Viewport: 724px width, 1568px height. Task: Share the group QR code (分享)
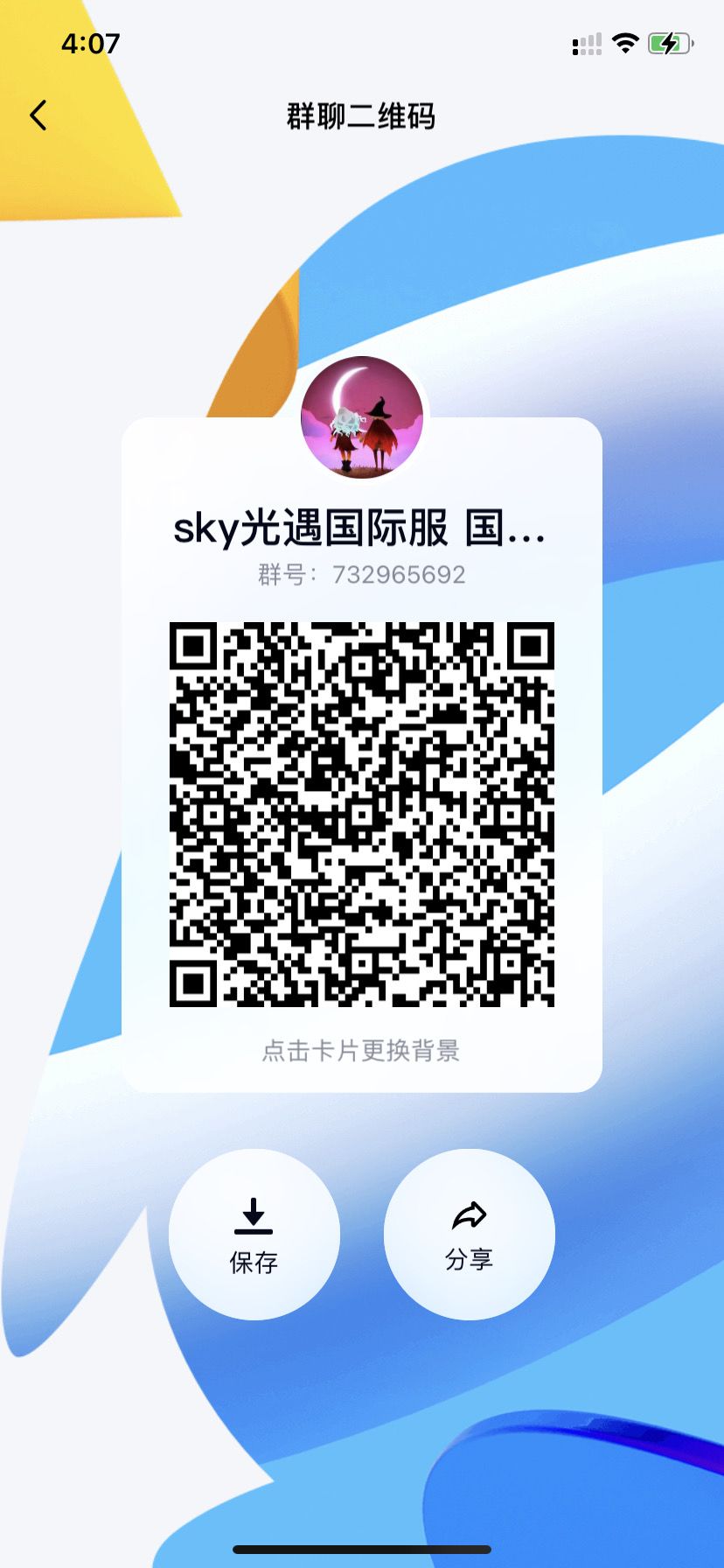[470, 1234]
